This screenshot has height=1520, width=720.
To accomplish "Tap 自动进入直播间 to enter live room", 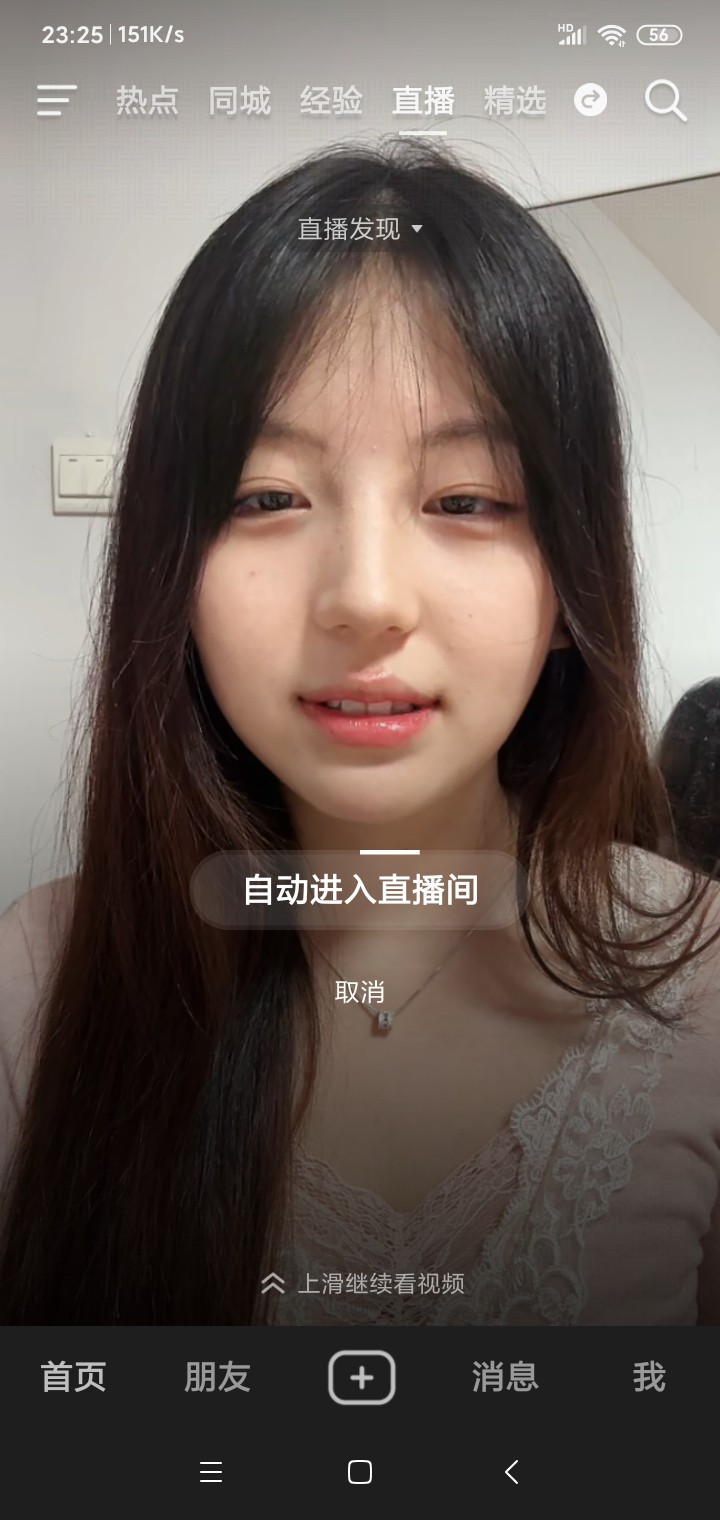I will pos(360,890).
